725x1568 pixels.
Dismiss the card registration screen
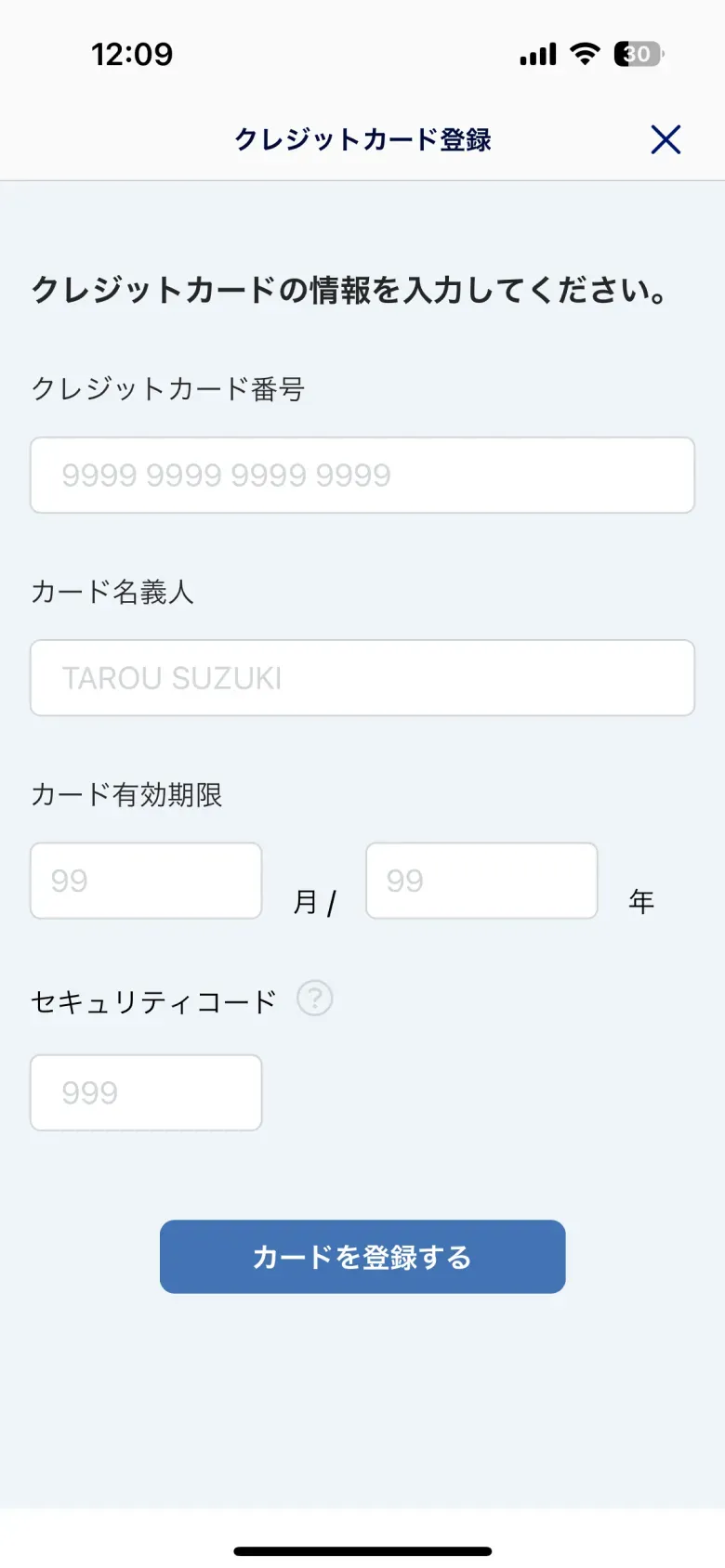tap(666, 139)
